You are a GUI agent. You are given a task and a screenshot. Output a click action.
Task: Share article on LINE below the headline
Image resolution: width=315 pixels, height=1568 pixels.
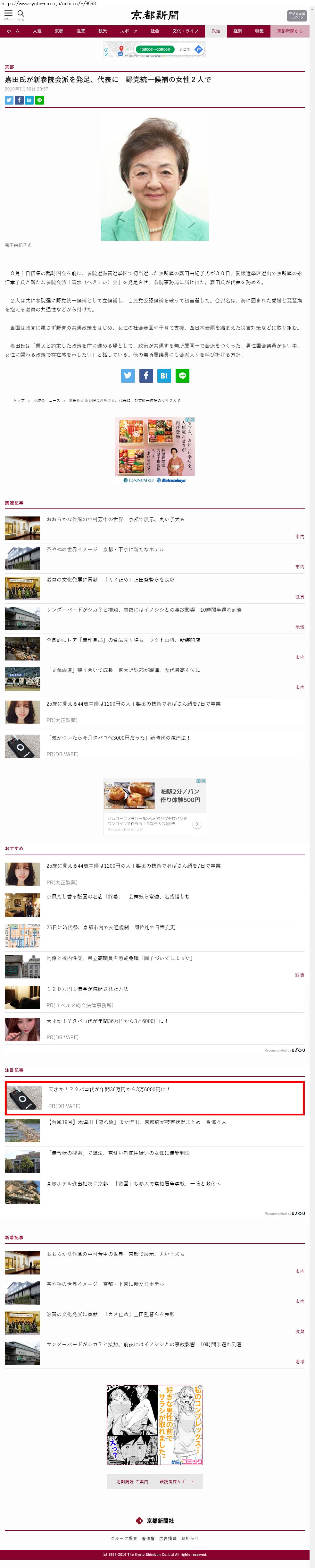39,100
